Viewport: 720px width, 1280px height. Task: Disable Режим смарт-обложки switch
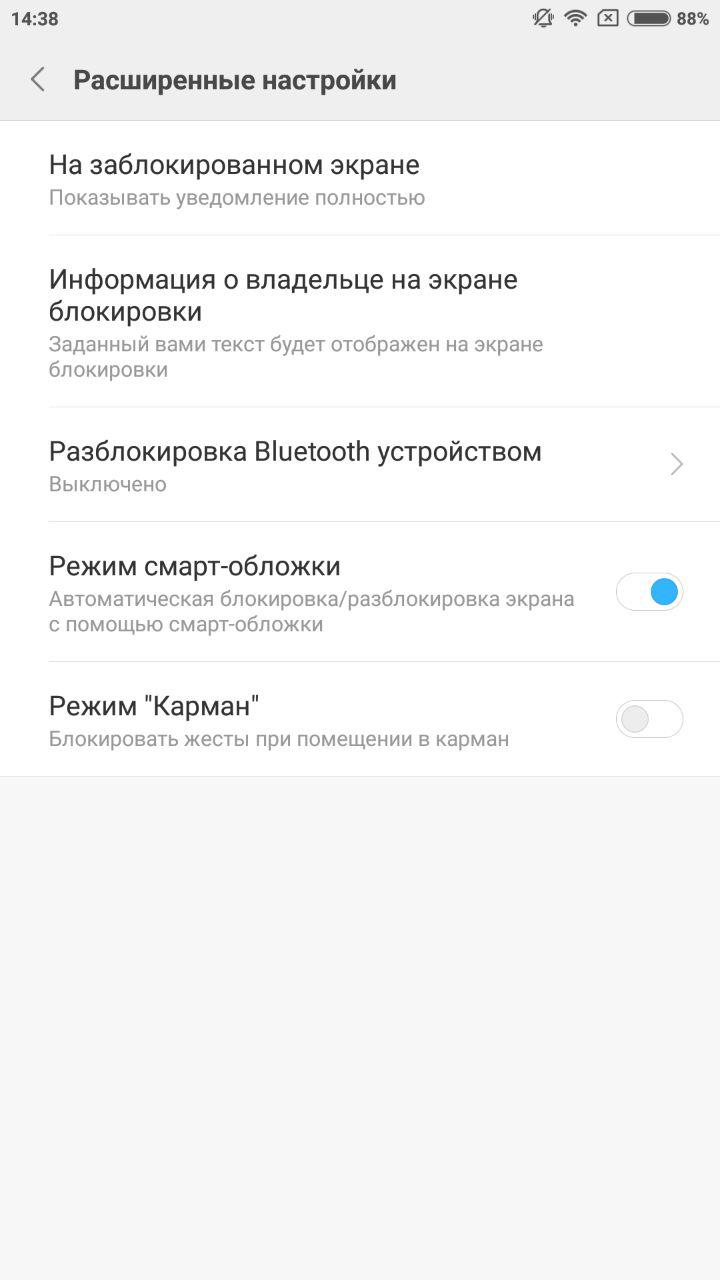pyautogui.click(x=649, y=592)
